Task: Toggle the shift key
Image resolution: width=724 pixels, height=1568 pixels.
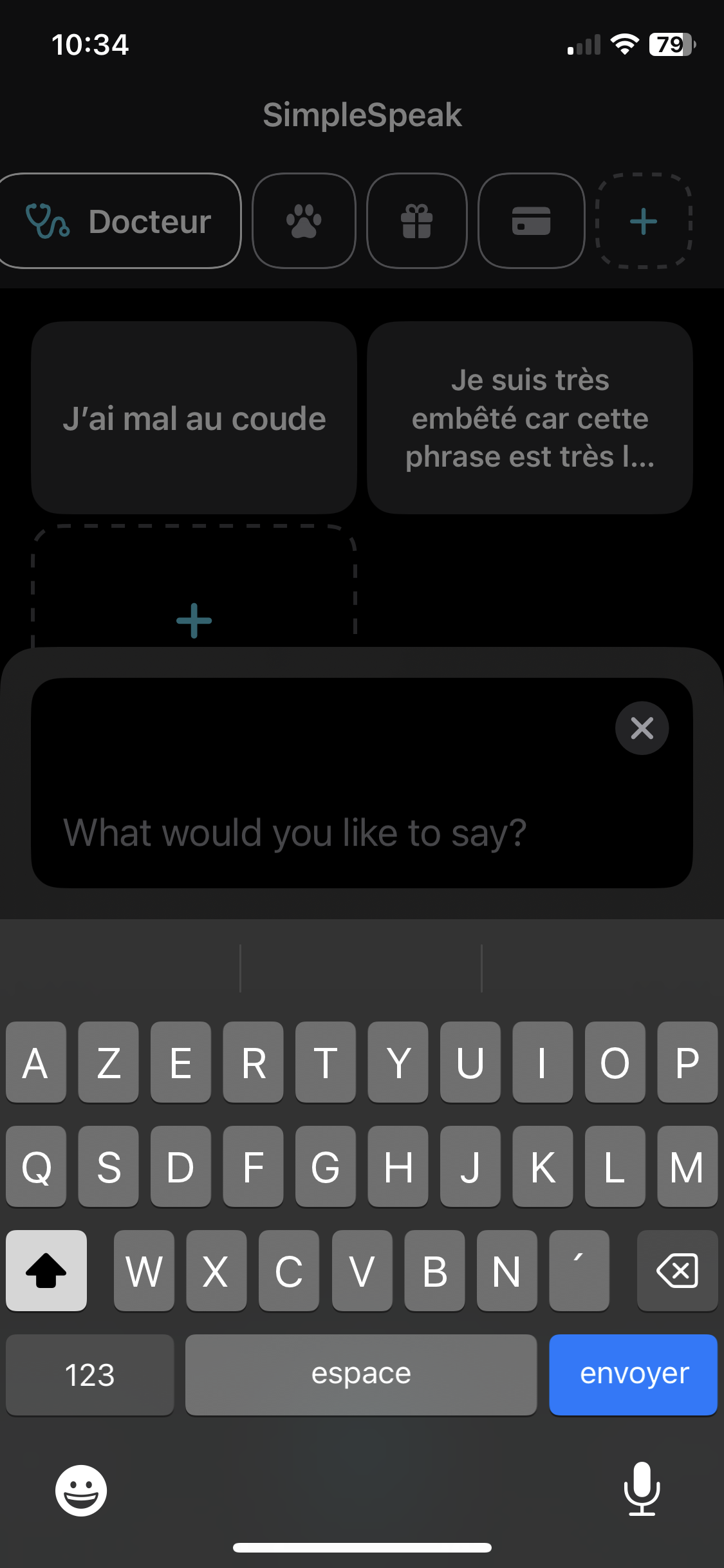Action: [x=46, y=1271]
